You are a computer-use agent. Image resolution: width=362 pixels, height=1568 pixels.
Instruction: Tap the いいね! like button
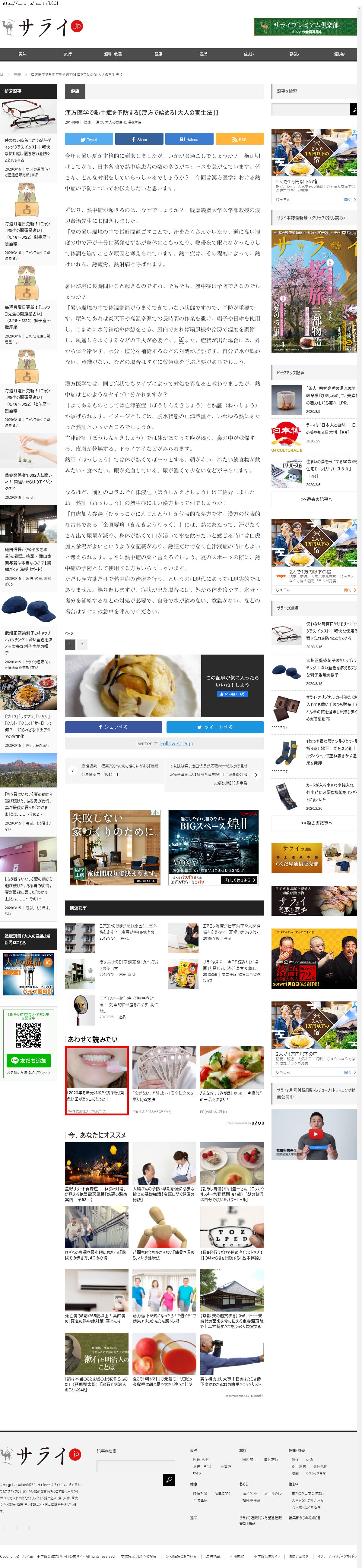232,693
